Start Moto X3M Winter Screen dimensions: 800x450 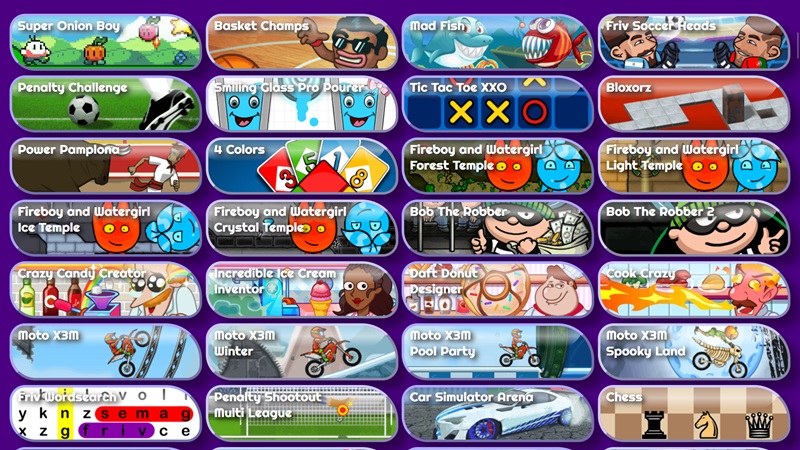(301, 352)
